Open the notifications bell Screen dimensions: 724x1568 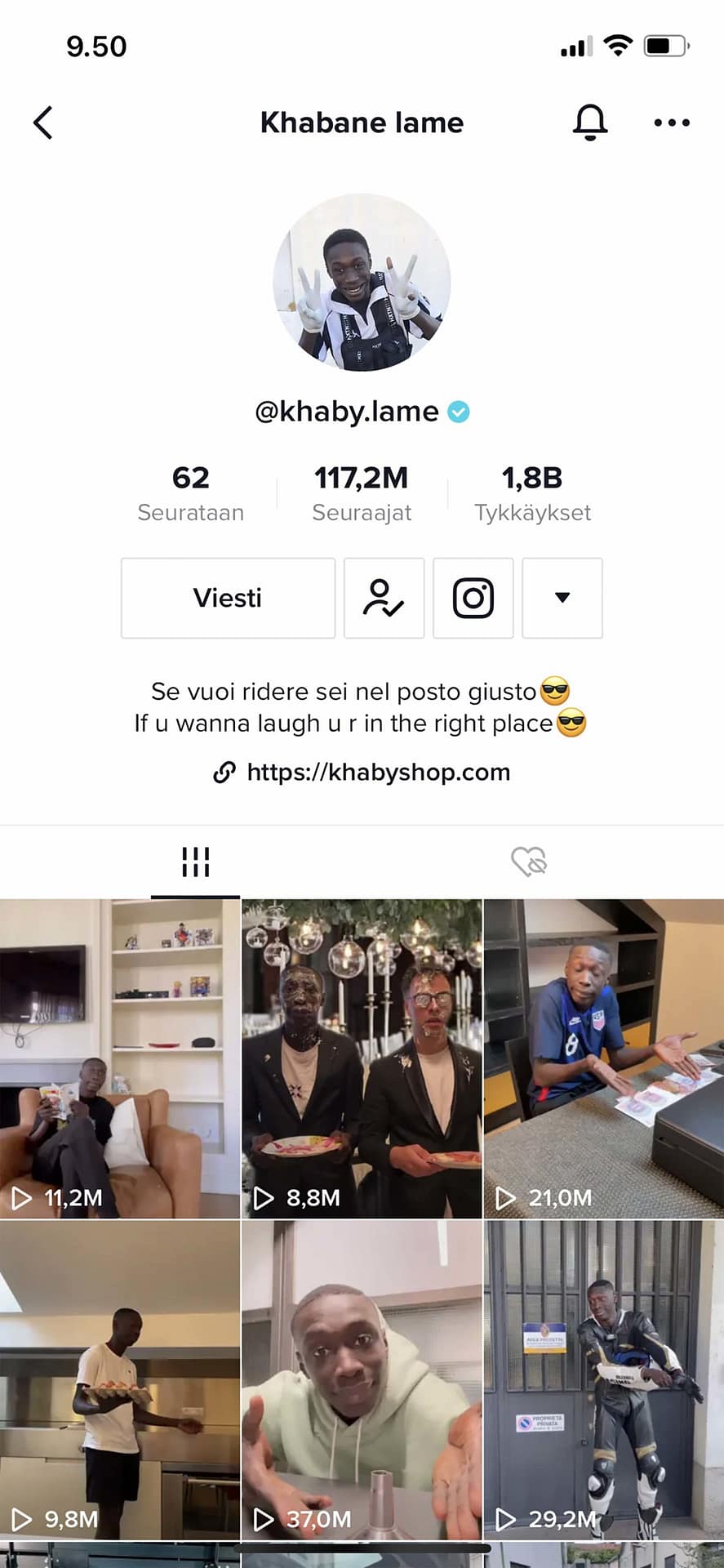[x=589, y=123]
